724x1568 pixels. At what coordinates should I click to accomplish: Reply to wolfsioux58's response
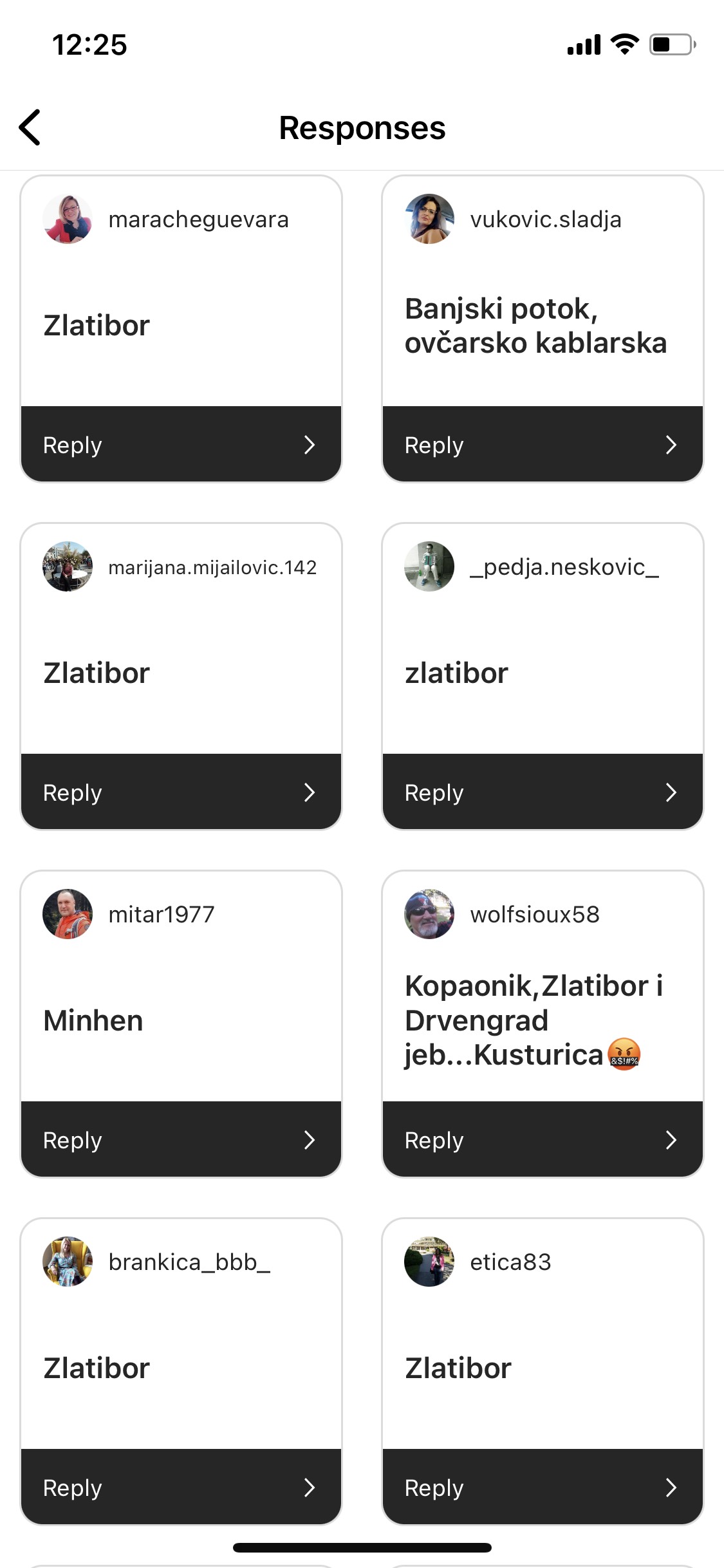tap(543, 1139)
